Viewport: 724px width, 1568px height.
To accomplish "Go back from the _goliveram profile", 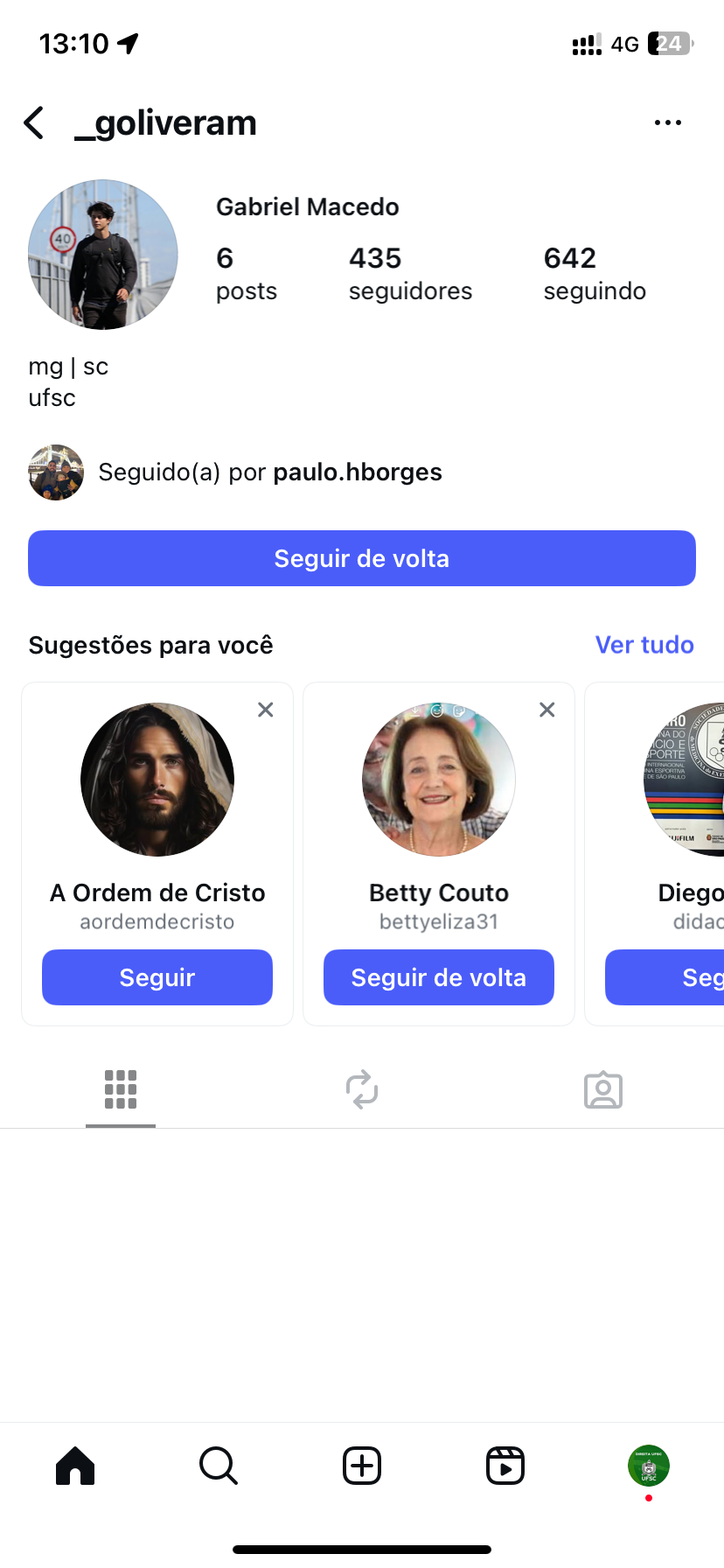I will tap(35, 123).
